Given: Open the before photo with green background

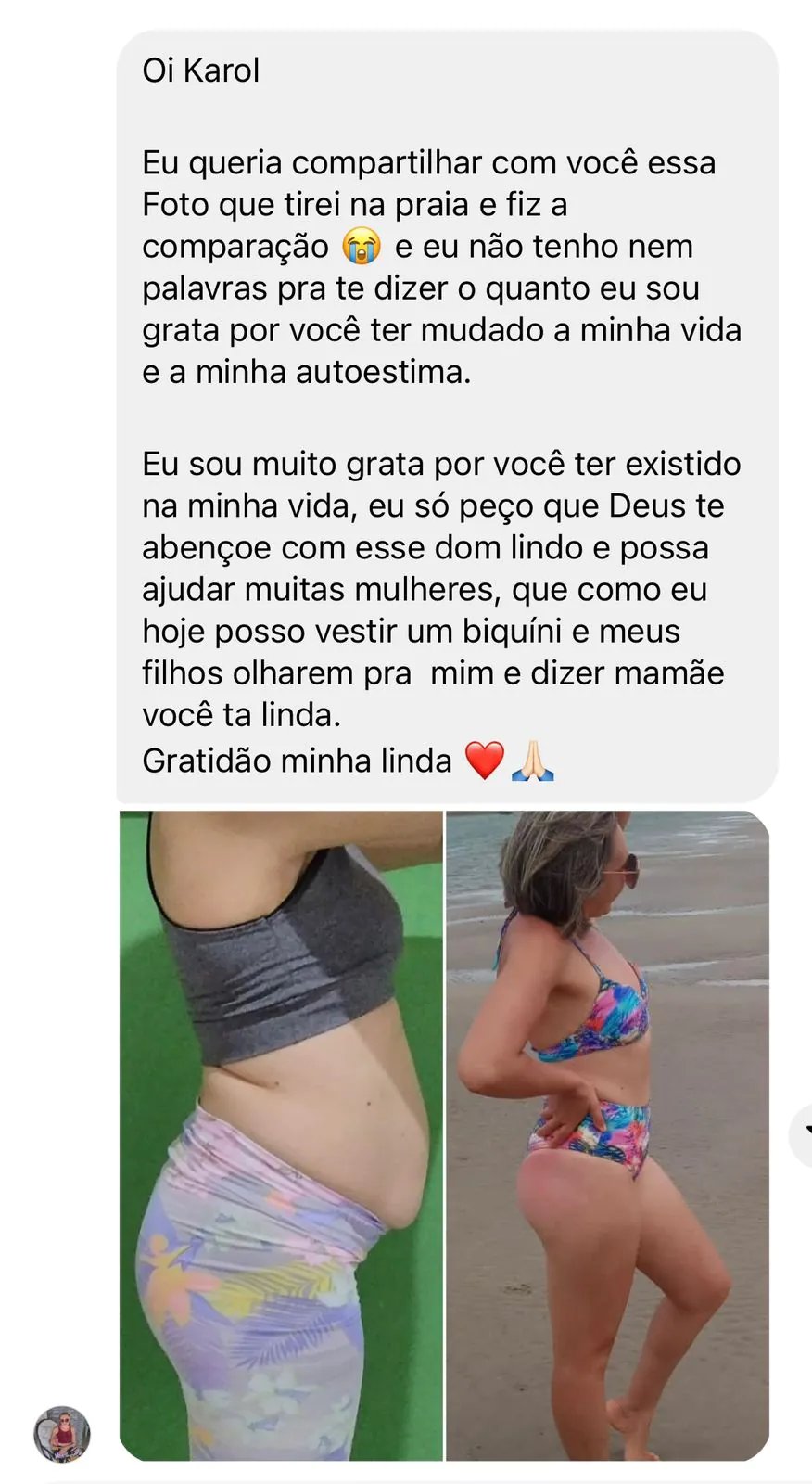Looking at the screenshot, I should pos(281,1135).
